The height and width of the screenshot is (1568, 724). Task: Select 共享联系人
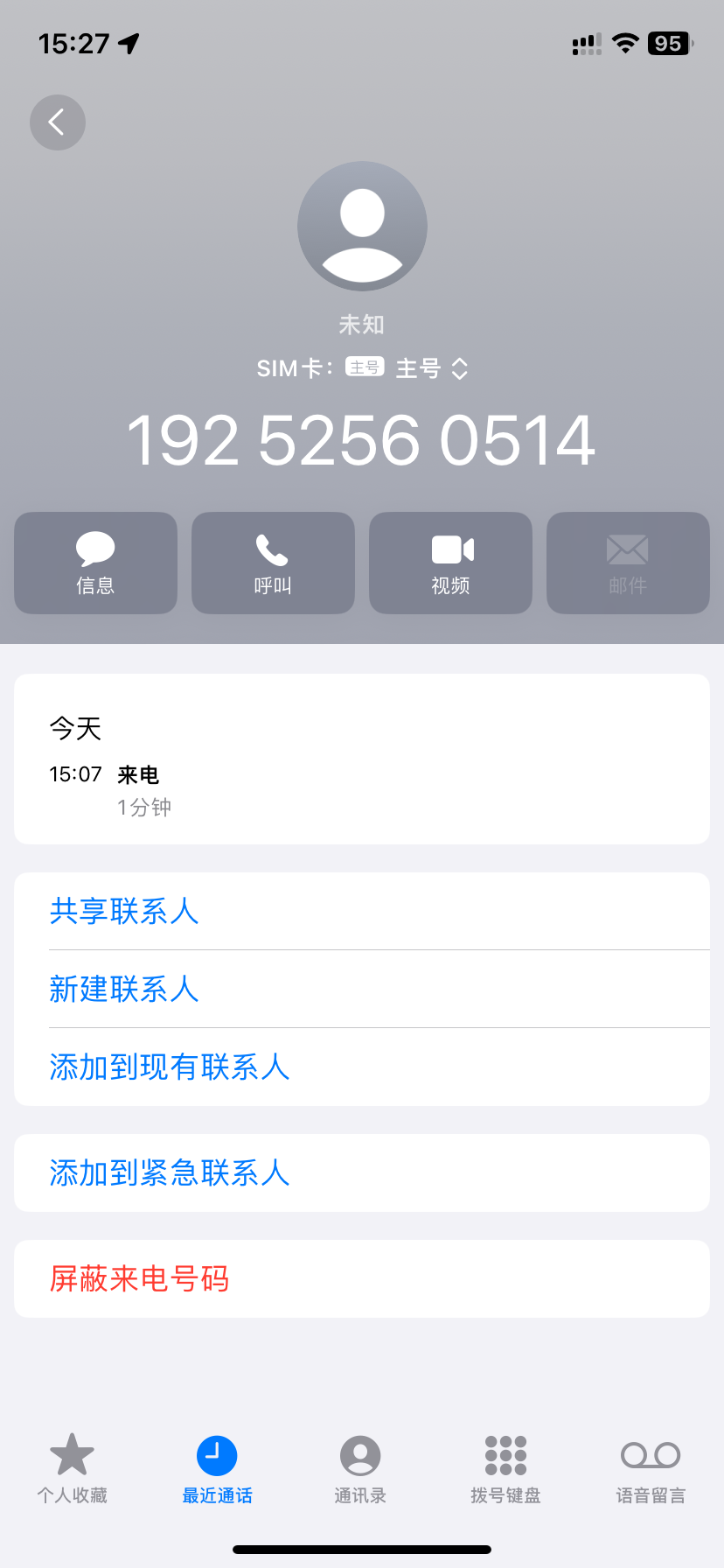[x=362, y=911]
